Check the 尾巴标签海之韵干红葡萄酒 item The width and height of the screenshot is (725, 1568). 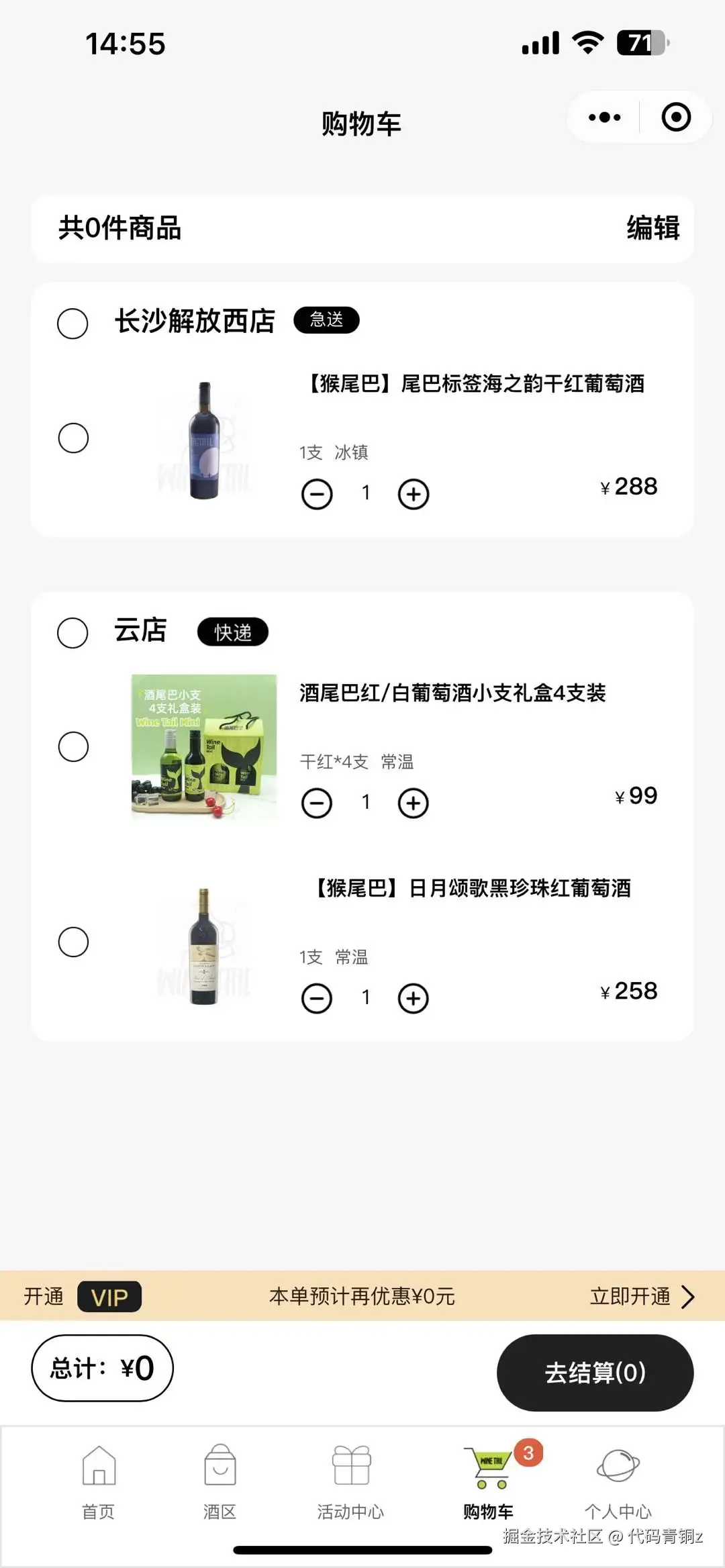(73, 438)
